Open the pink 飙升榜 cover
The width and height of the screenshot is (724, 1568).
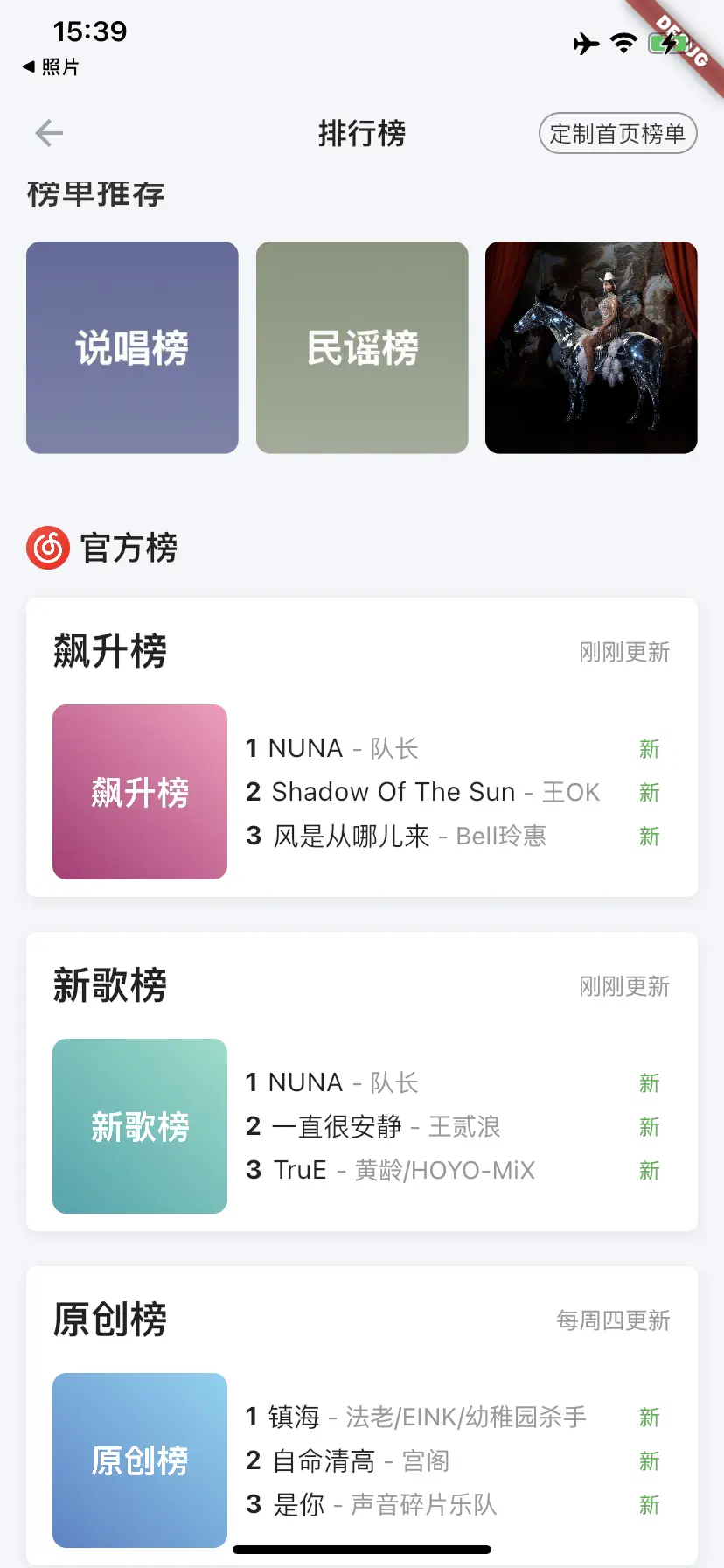(140, 792)
